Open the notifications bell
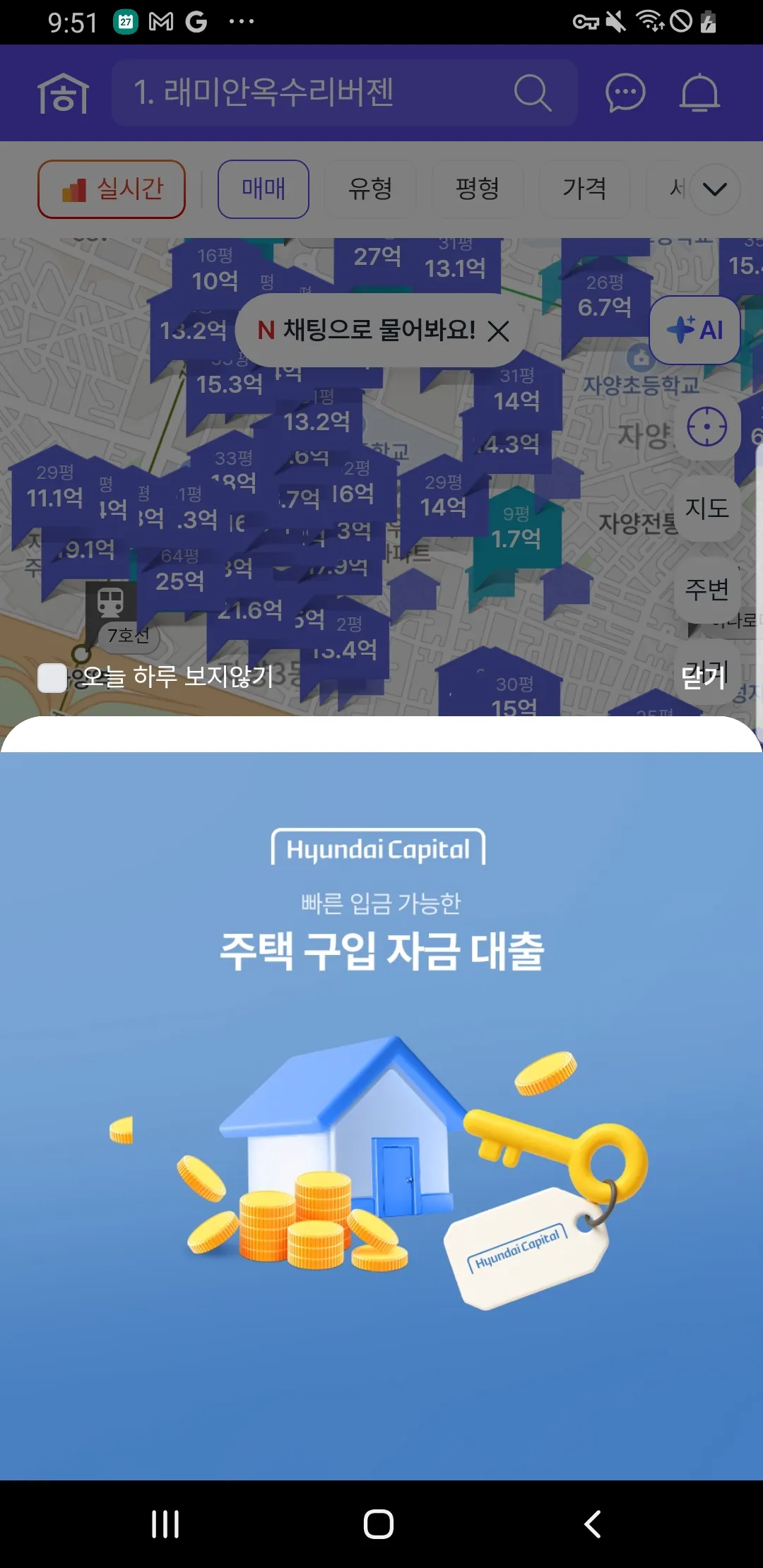 [699, 93]
